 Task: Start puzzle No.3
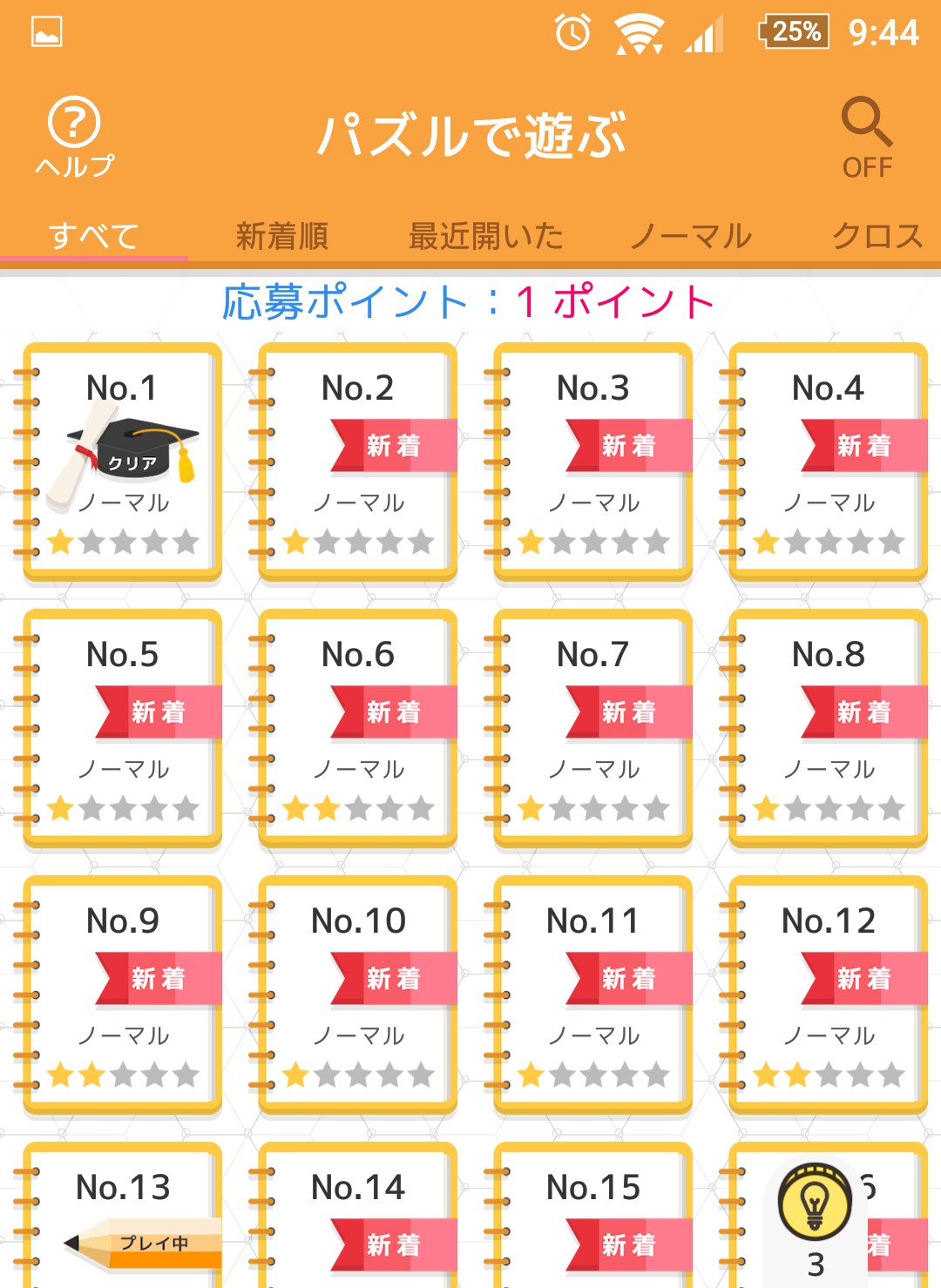tap(593, 462)
